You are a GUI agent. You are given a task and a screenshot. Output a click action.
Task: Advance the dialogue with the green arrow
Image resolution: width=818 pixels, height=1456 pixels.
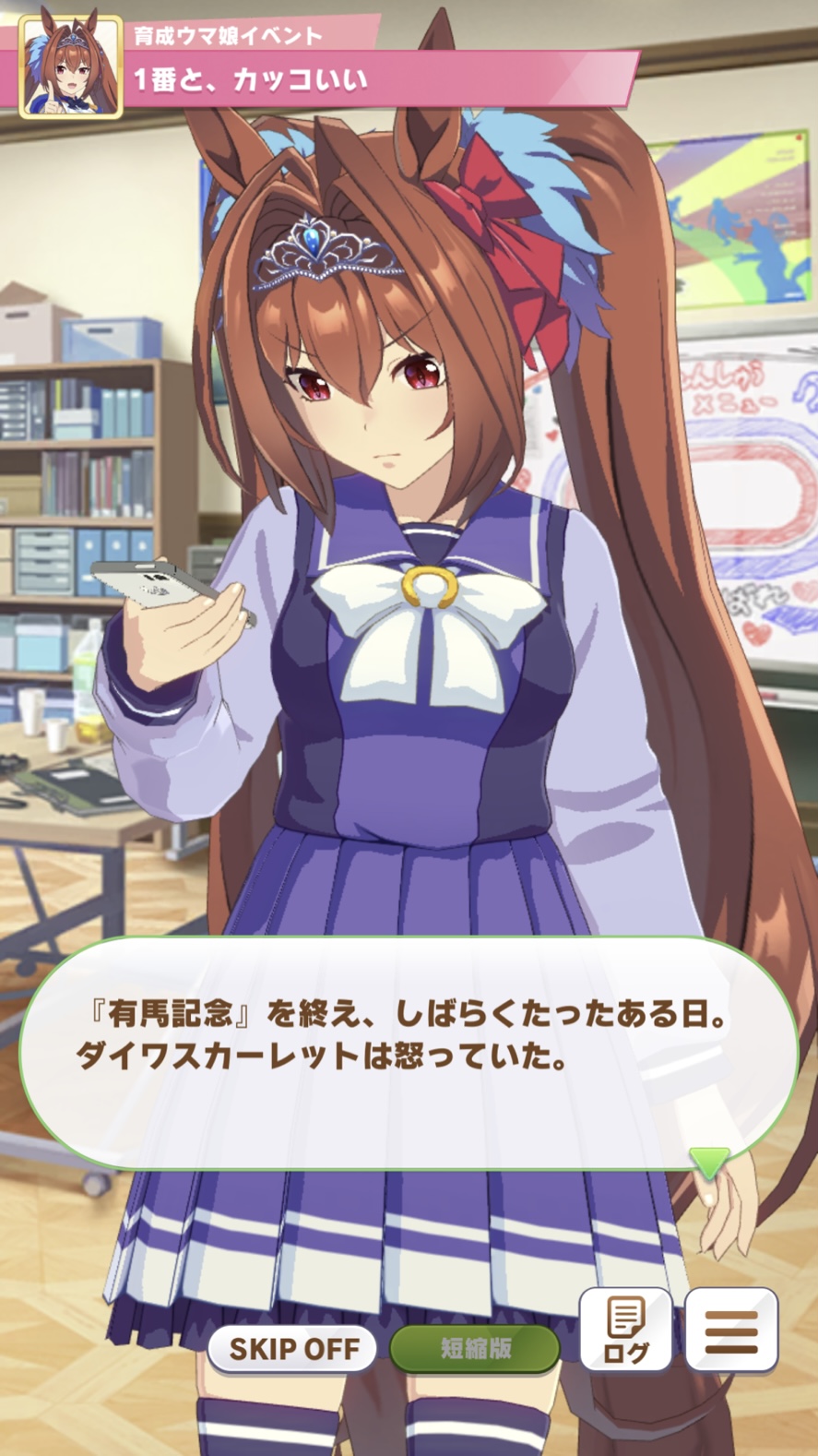pos(710,1162)
